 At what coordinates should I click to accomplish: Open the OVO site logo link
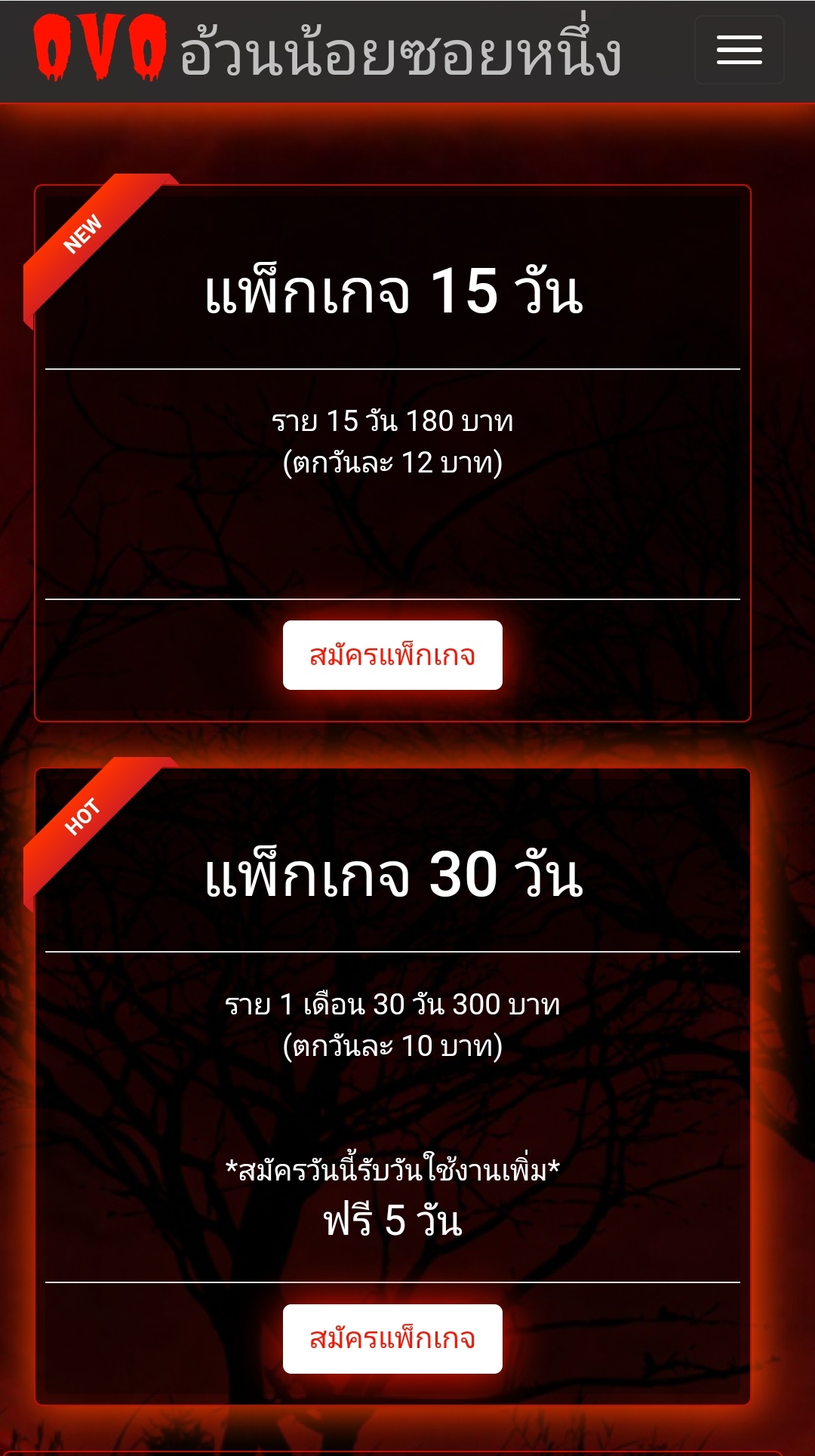click(x=100, y=48)
